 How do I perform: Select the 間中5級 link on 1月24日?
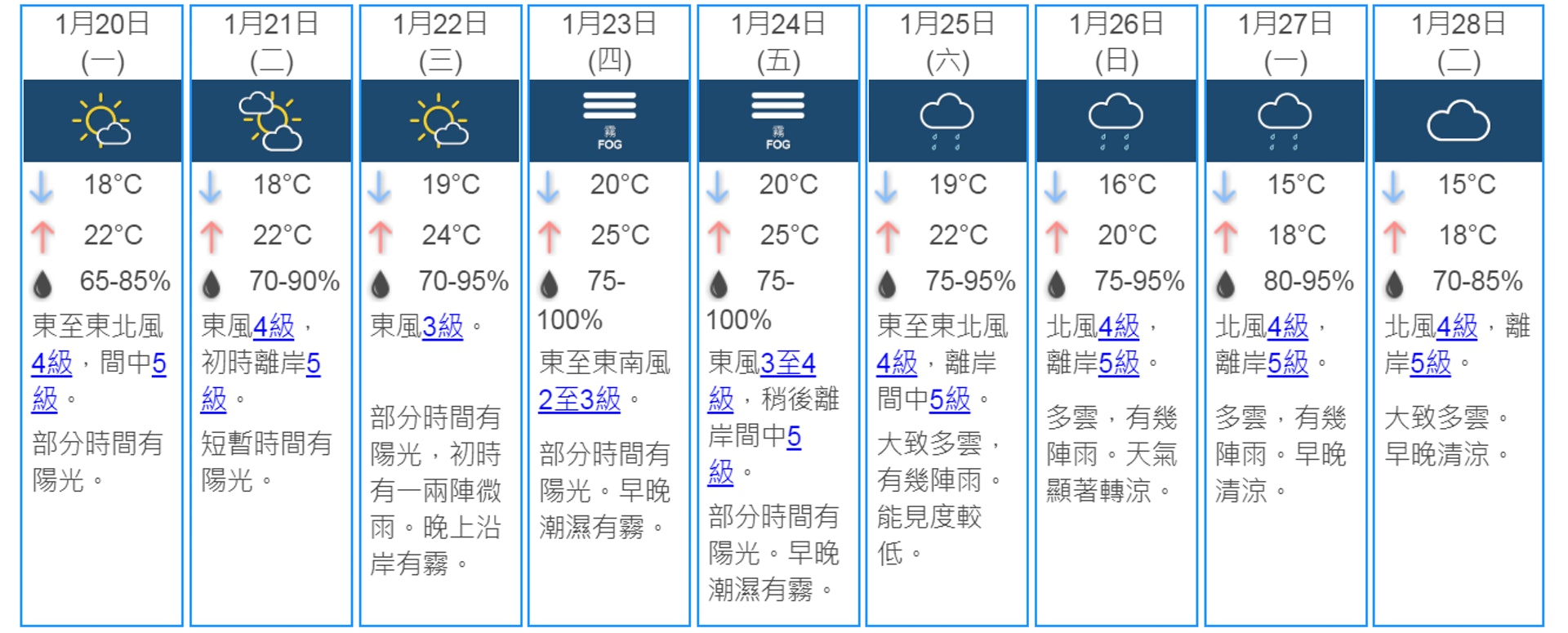[793, 437]
